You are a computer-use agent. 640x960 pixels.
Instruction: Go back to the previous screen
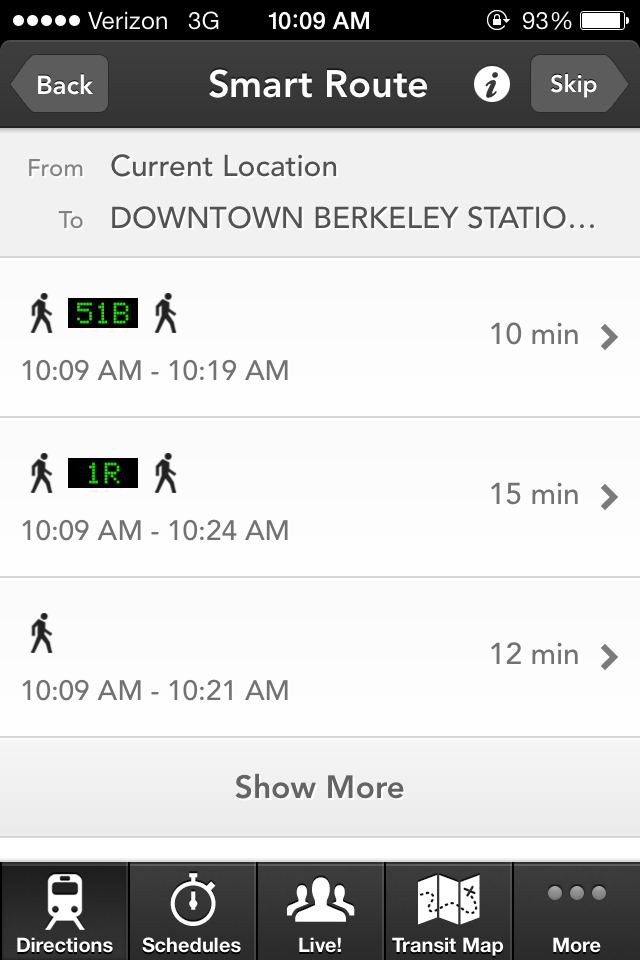pyautogui.click(x=60, y=85)
